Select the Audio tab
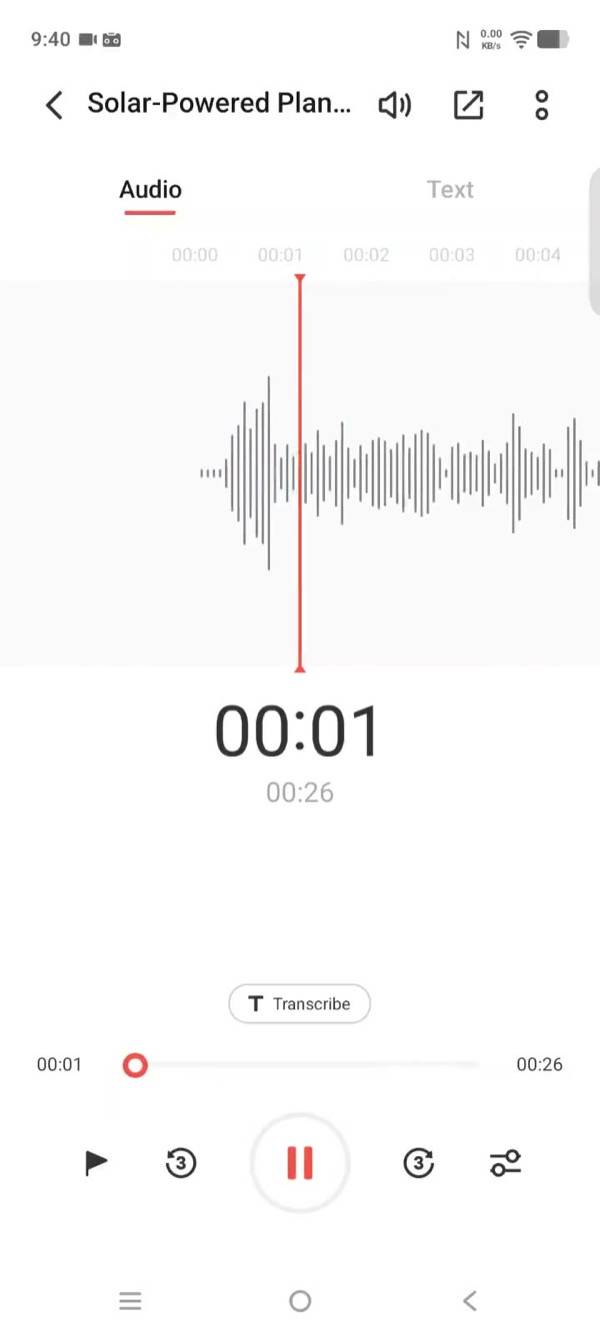 click(150, 189)
